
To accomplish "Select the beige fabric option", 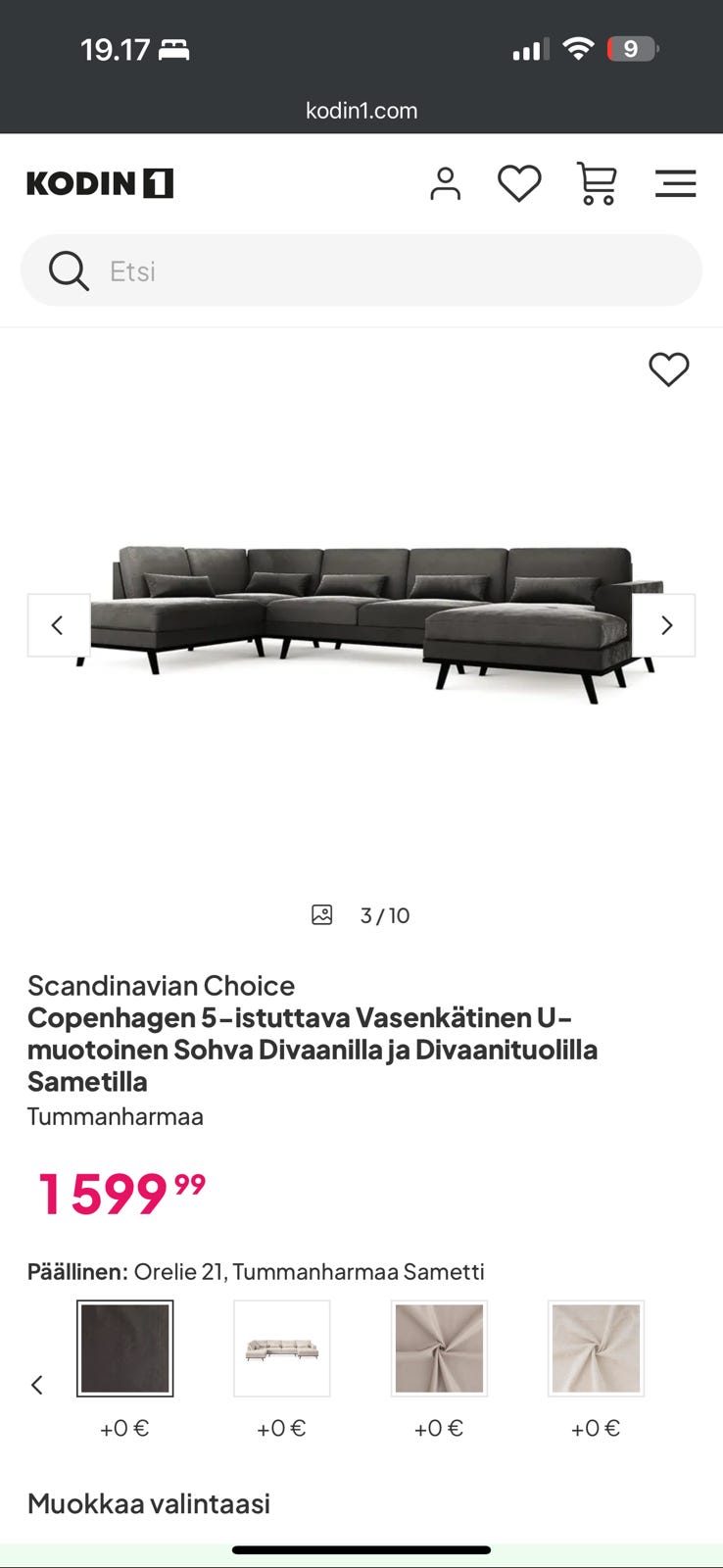I will tap(438, 1348).
